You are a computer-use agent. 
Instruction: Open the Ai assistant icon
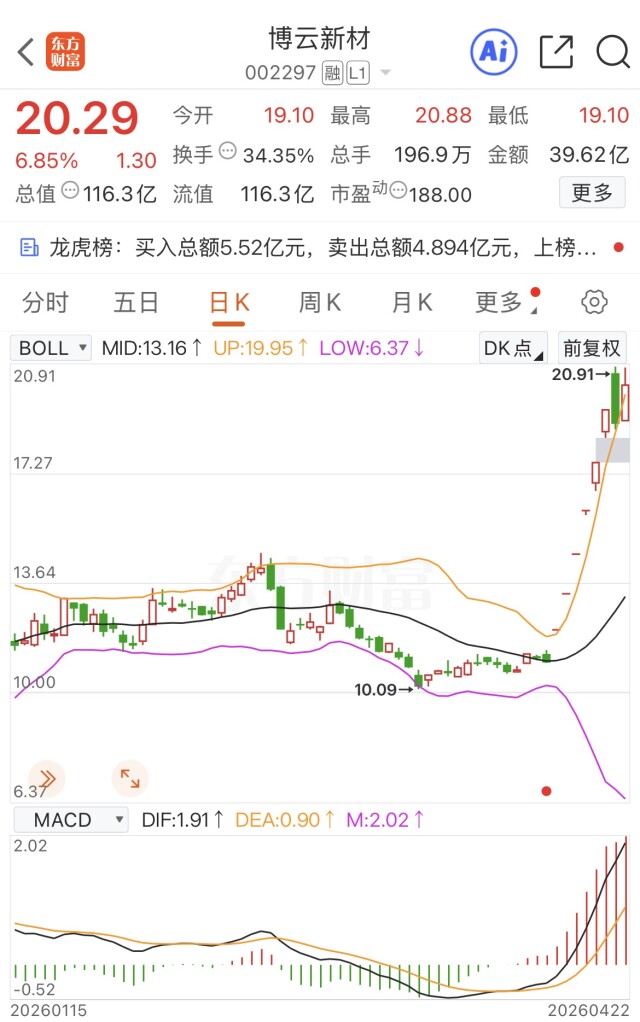point(493,52)
